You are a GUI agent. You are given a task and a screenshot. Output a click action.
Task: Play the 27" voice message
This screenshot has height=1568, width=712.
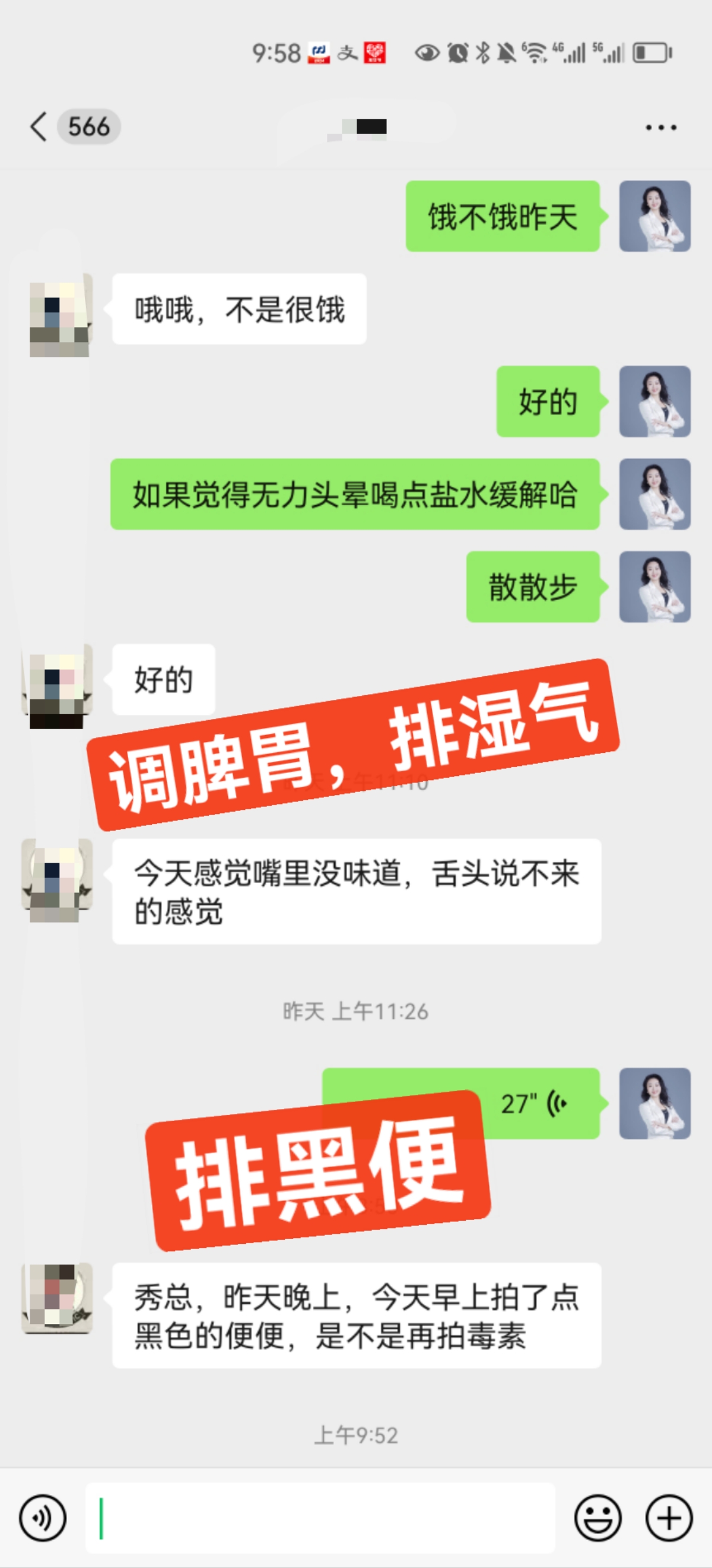[x=536, y=1104]
